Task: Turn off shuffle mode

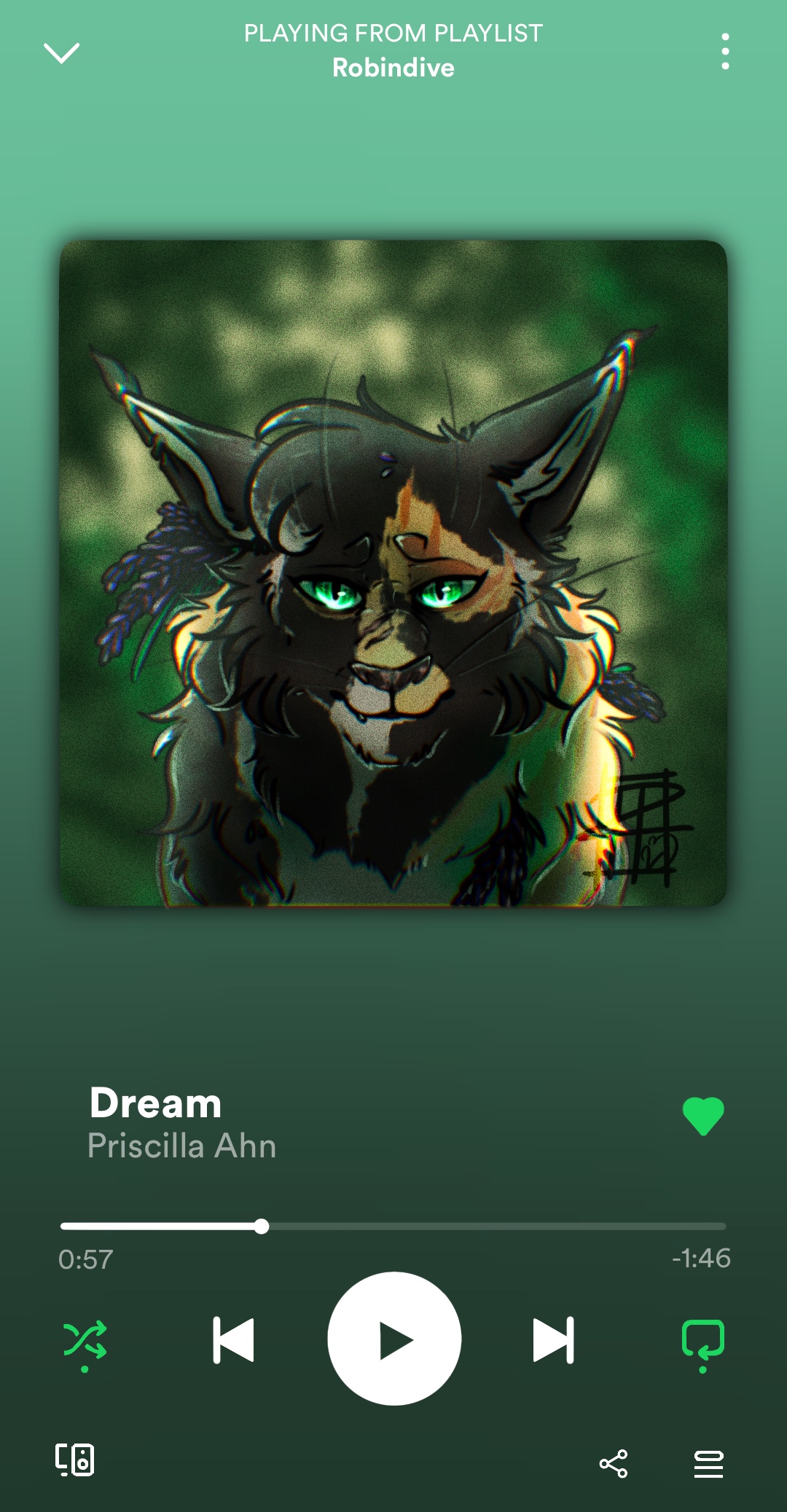Action: pyautogui.click(x=85, y=1340)
